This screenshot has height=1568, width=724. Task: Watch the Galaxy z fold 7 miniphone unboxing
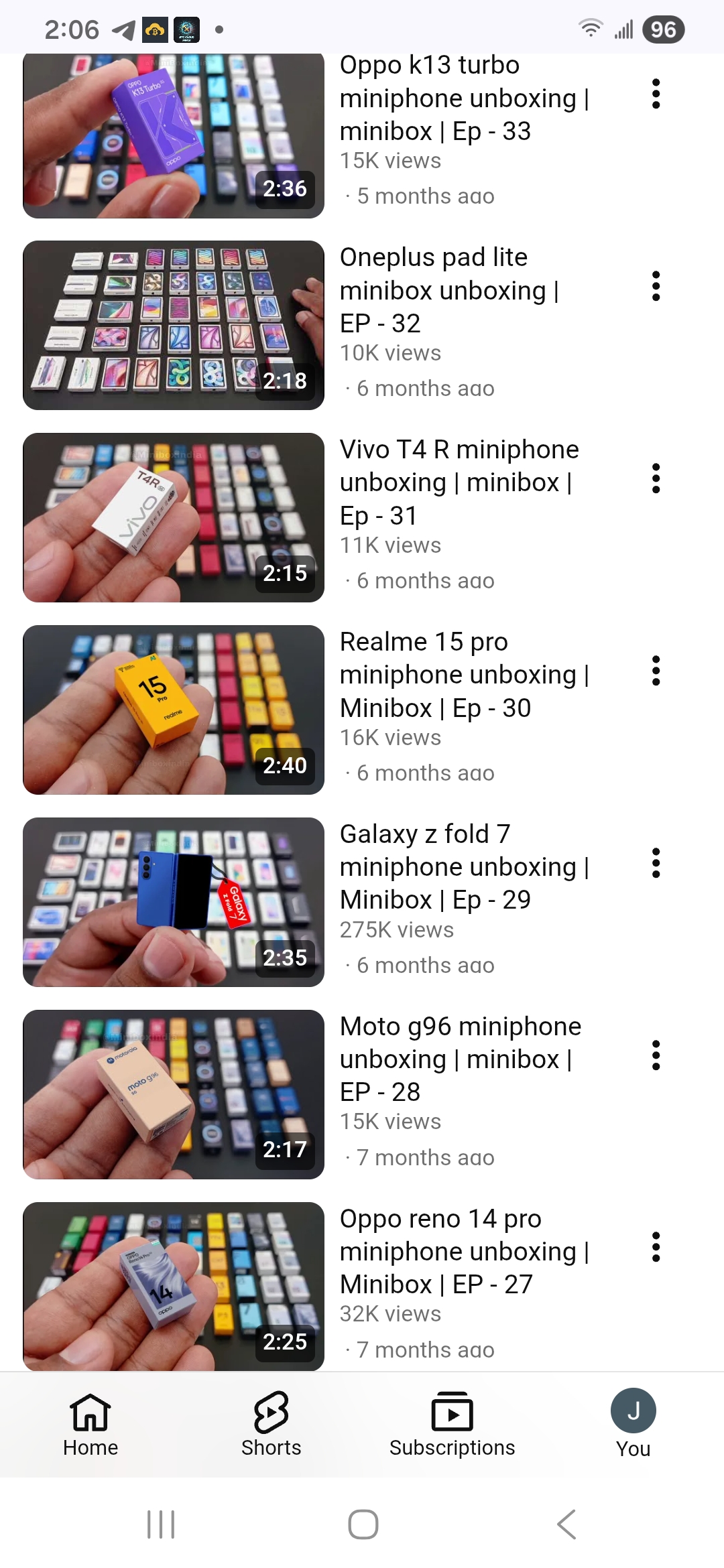(174, 902)
